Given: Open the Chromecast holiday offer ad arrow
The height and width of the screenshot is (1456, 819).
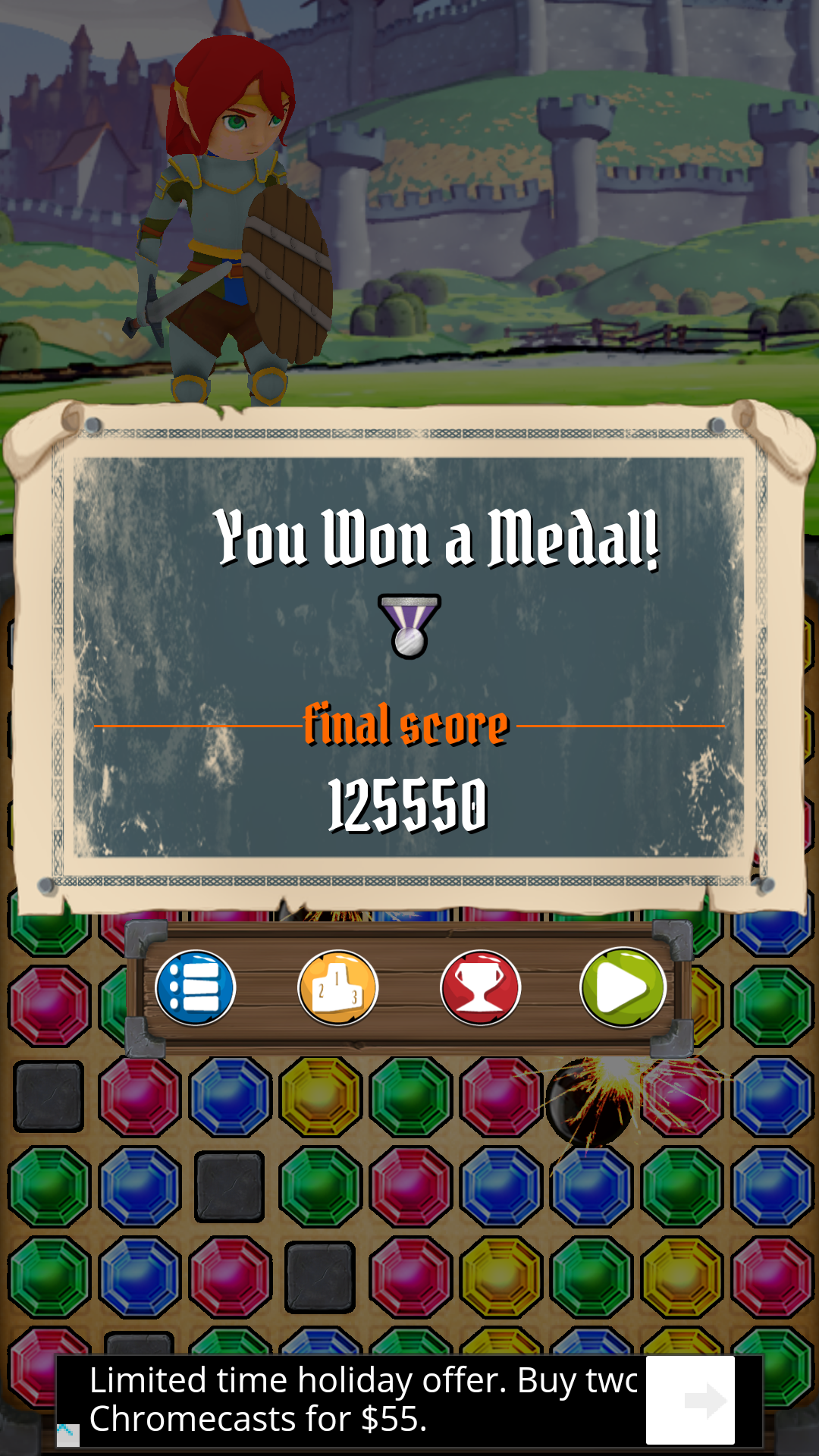Looking at the screenshot, I should (x=690, y=1400).
